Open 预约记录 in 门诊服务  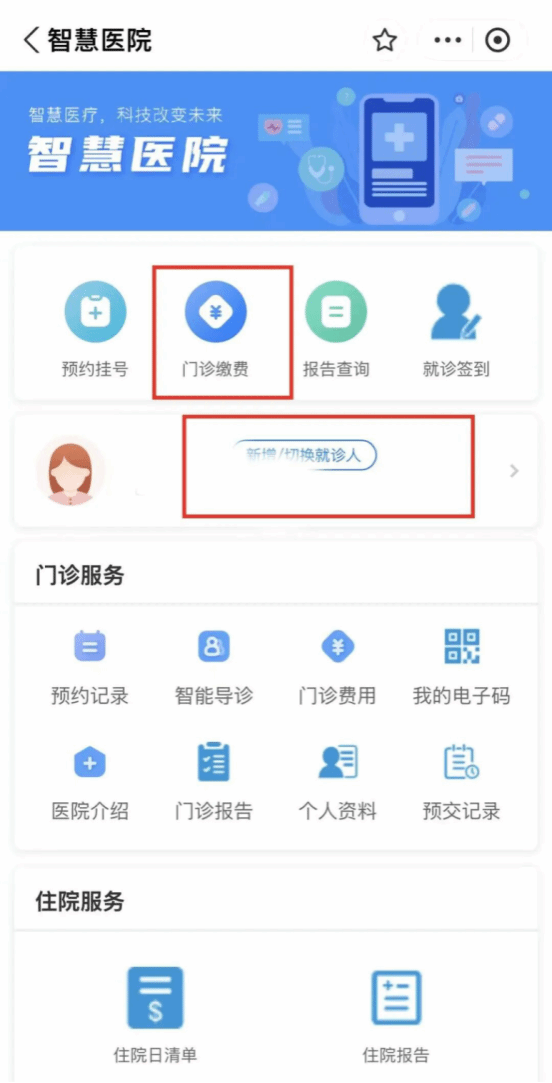[x=90, y=664]
